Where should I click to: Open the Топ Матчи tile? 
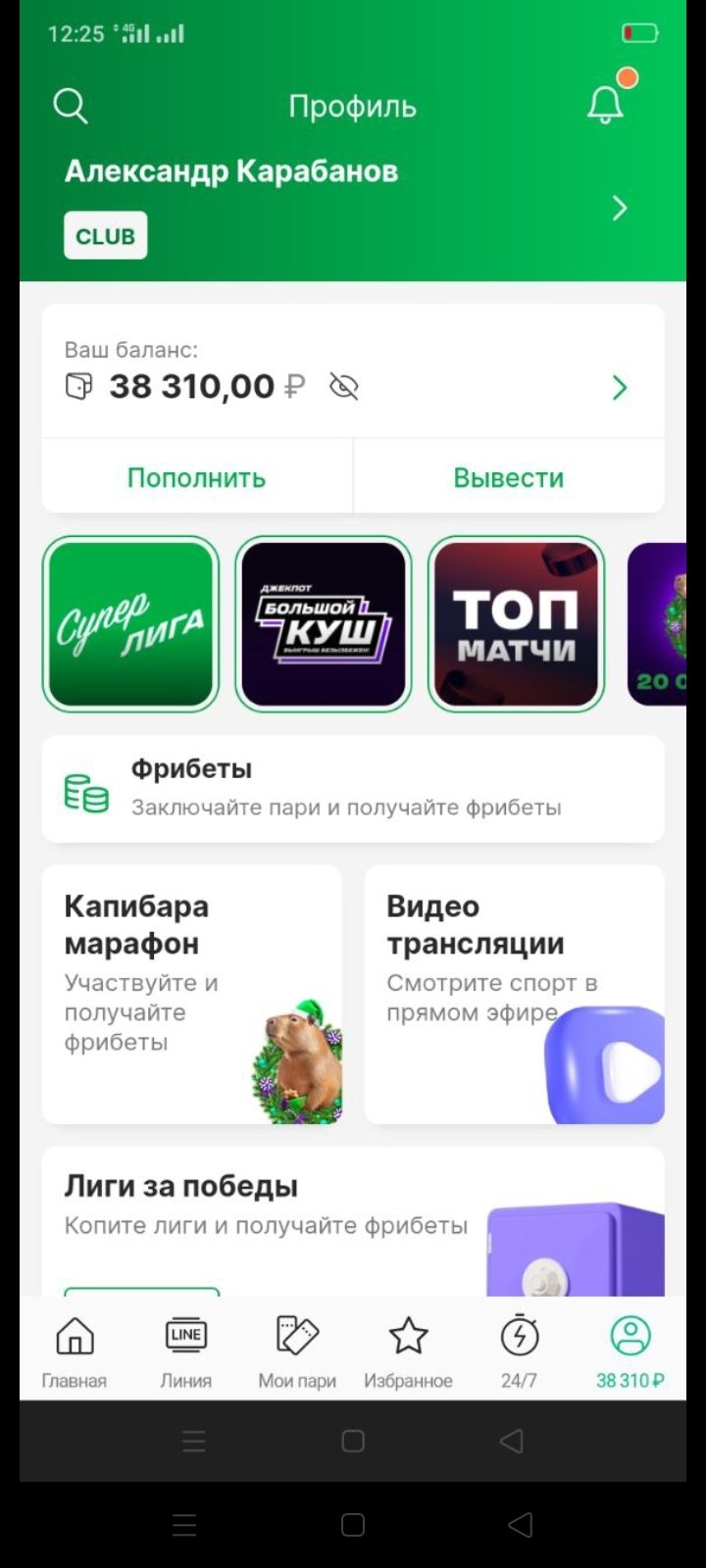516,623
